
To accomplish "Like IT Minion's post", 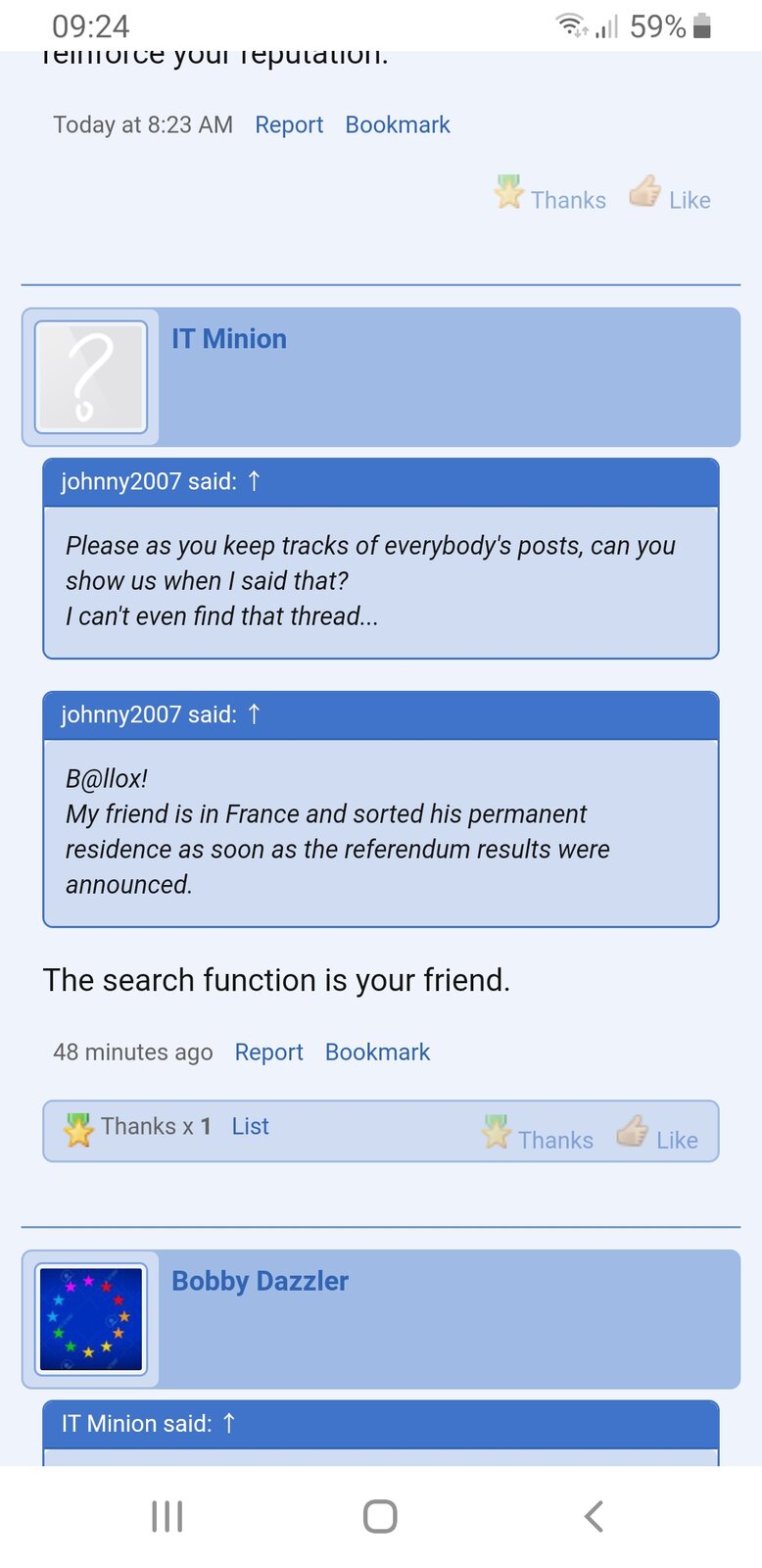I will [x=658, y=1137].
